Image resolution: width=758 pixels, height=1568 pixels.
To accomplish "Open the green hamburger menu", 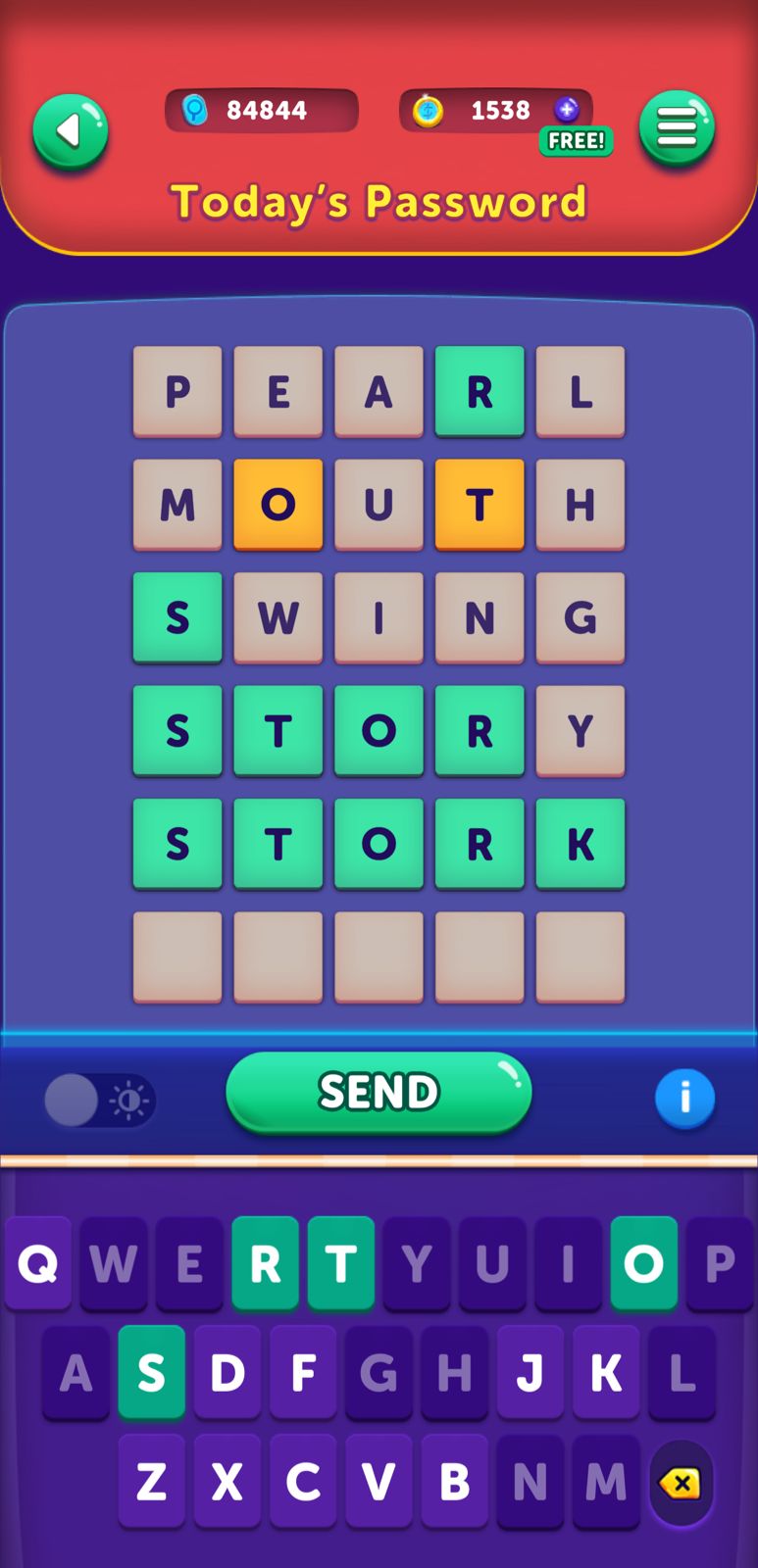I will 677,128.
